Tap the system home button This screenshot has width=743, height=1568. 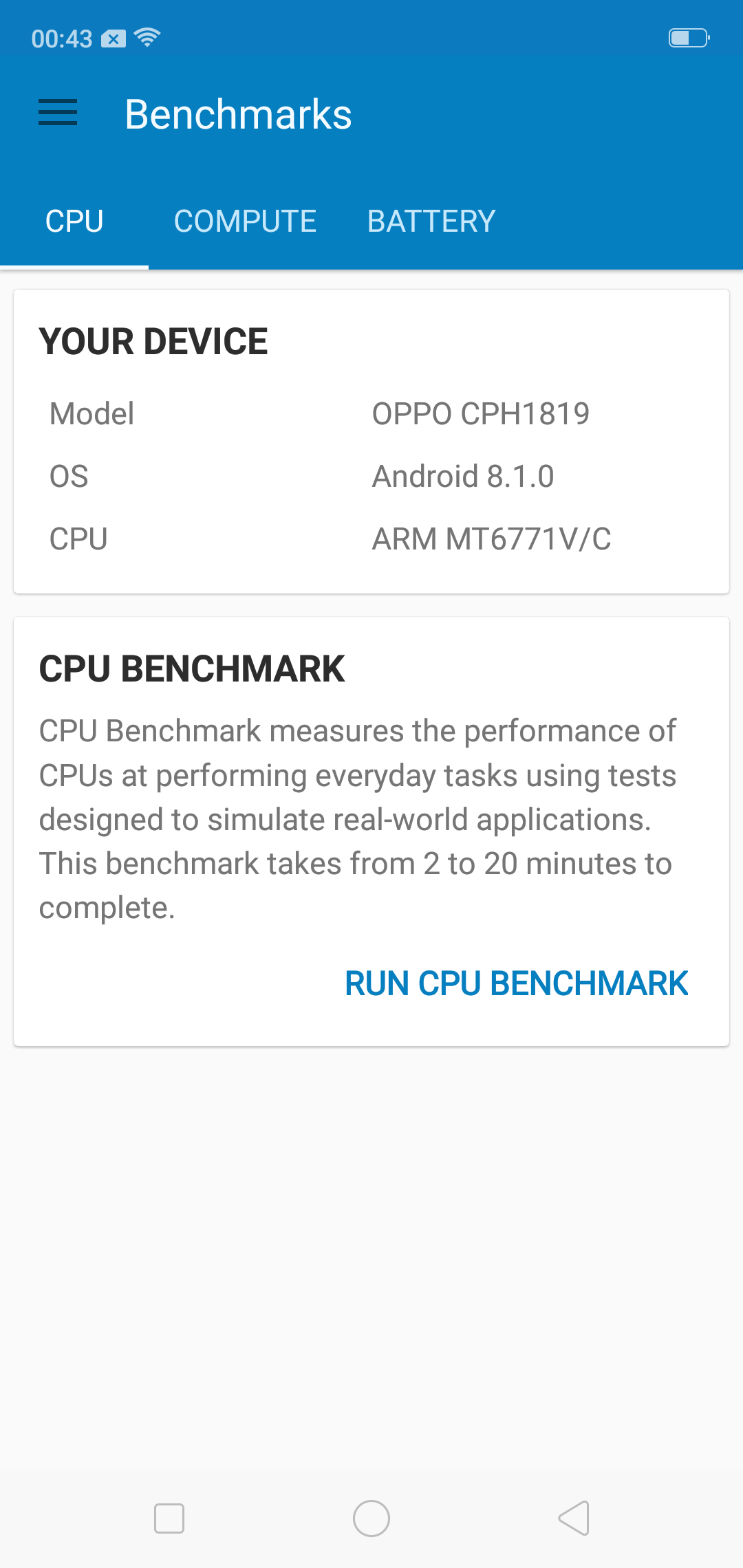click(x=371, y=1518)
